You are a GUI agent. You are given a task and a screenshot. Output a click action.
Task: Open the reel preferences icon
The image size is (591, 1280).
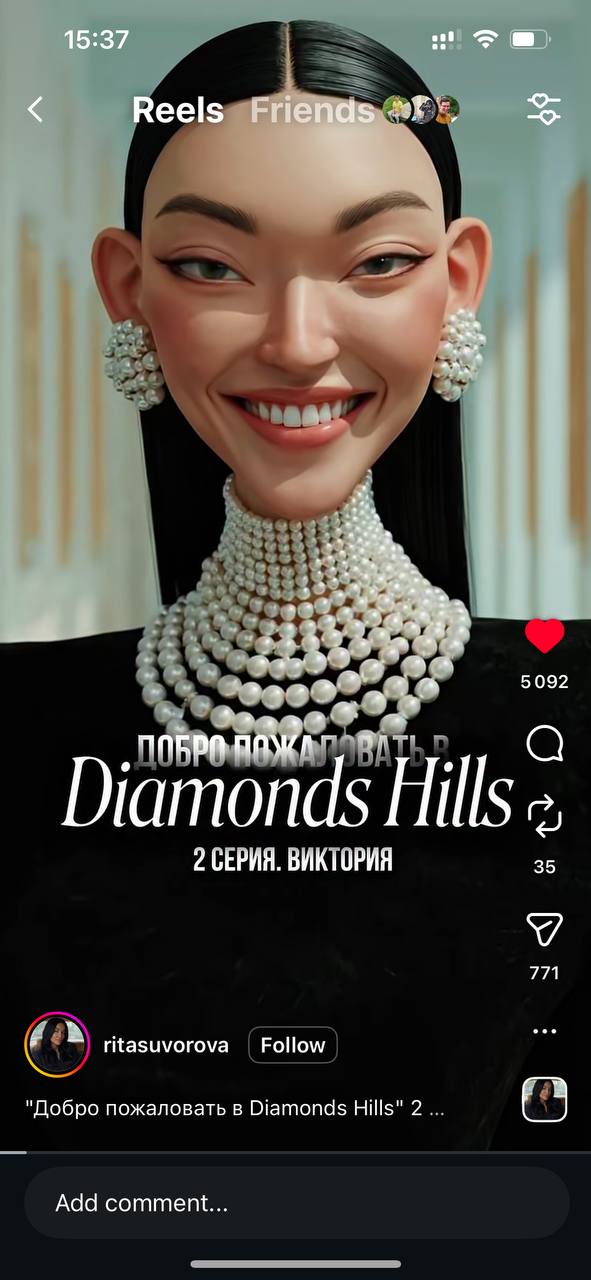click(544, 109)
